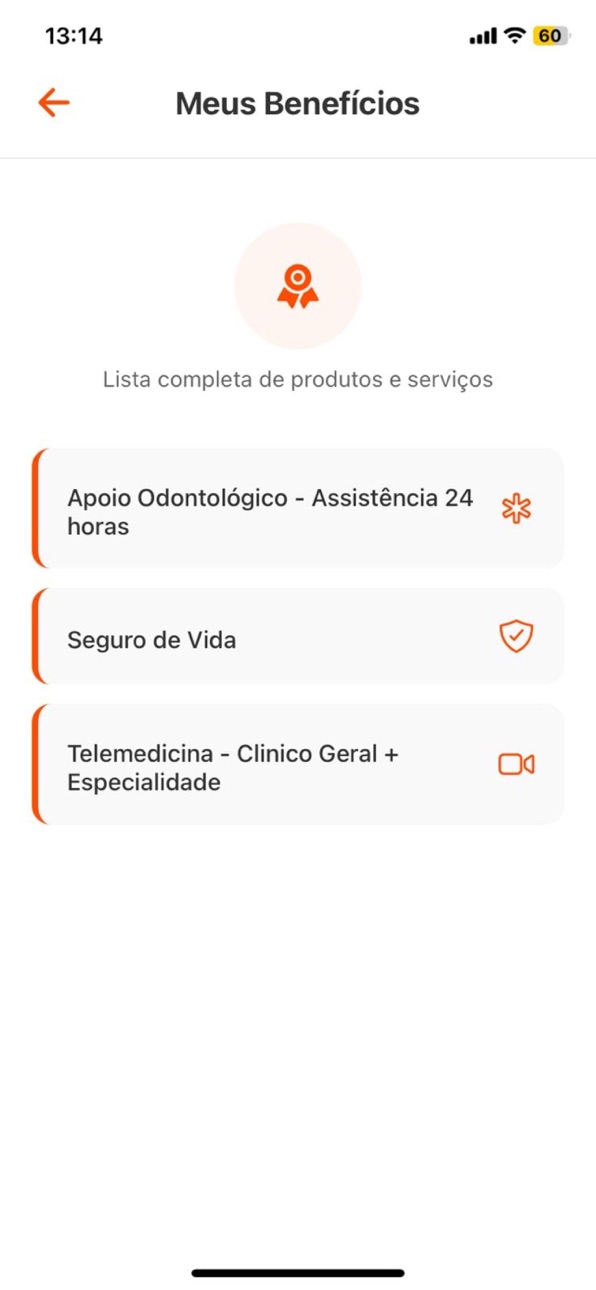Open the Seguro de Vida benefit

coord(298,637)
